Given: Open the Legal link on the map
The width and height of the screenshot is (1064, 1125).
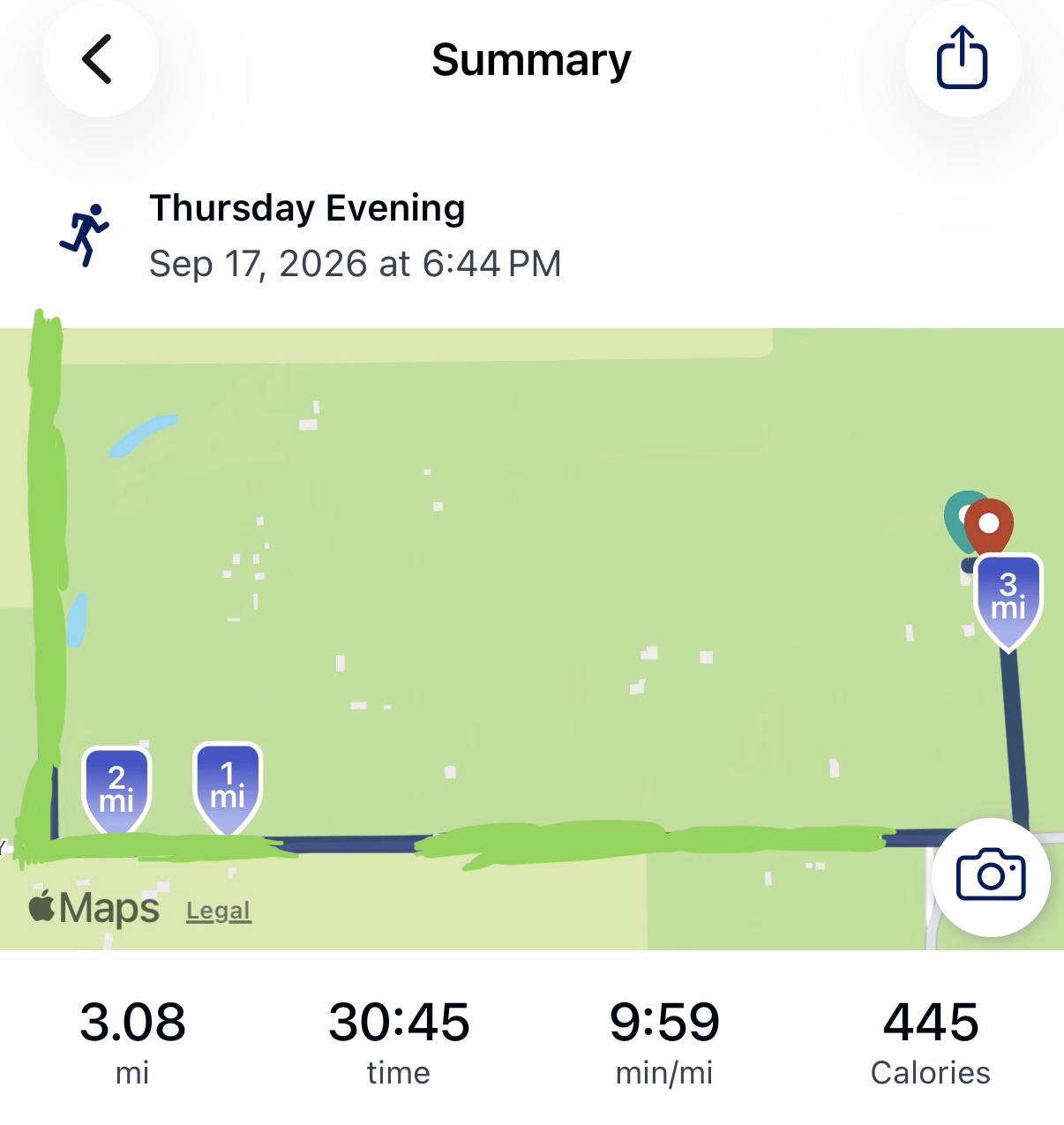Looking at the screenshot, I should pyautogui.click(x=219, y=911).
